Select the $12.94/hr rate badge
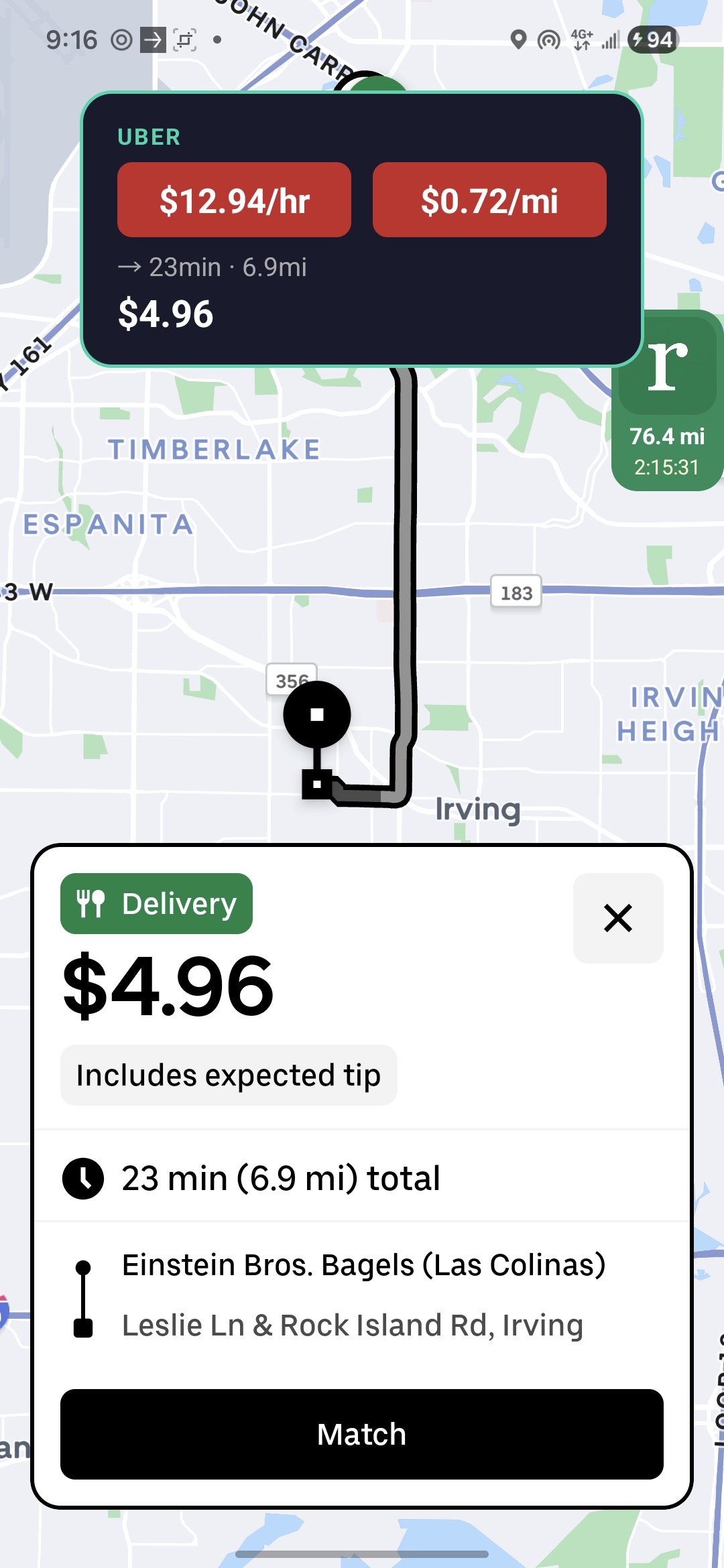 click(233, 200)
